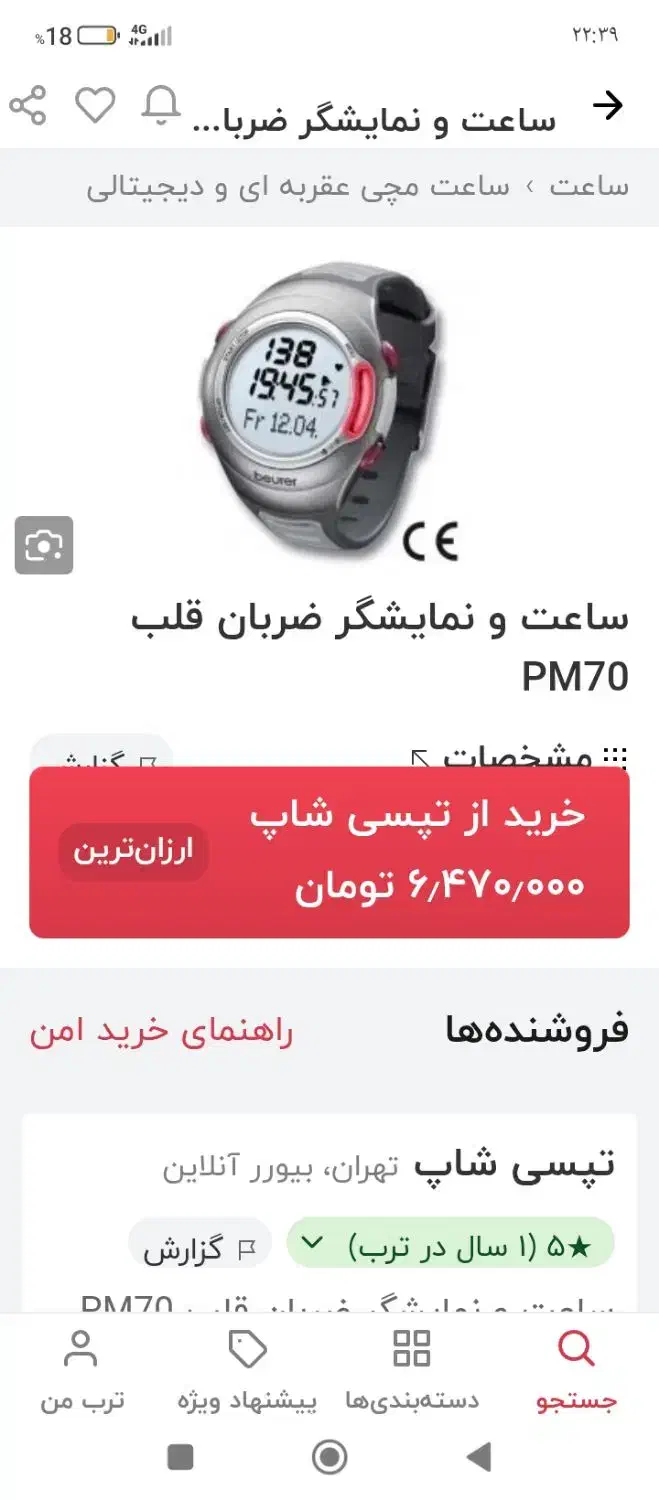Expand the 5-star seller rating chip
The height and width of the screenshot is (1500, 659).
coord(450,1244)
